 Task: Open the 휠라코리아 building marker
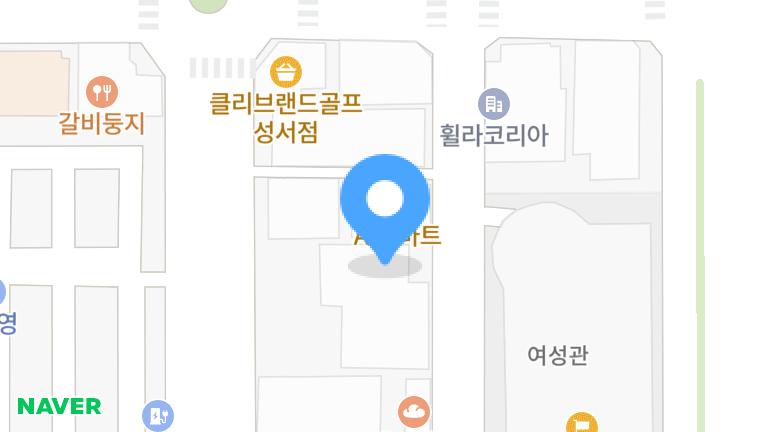pos(494,103)
